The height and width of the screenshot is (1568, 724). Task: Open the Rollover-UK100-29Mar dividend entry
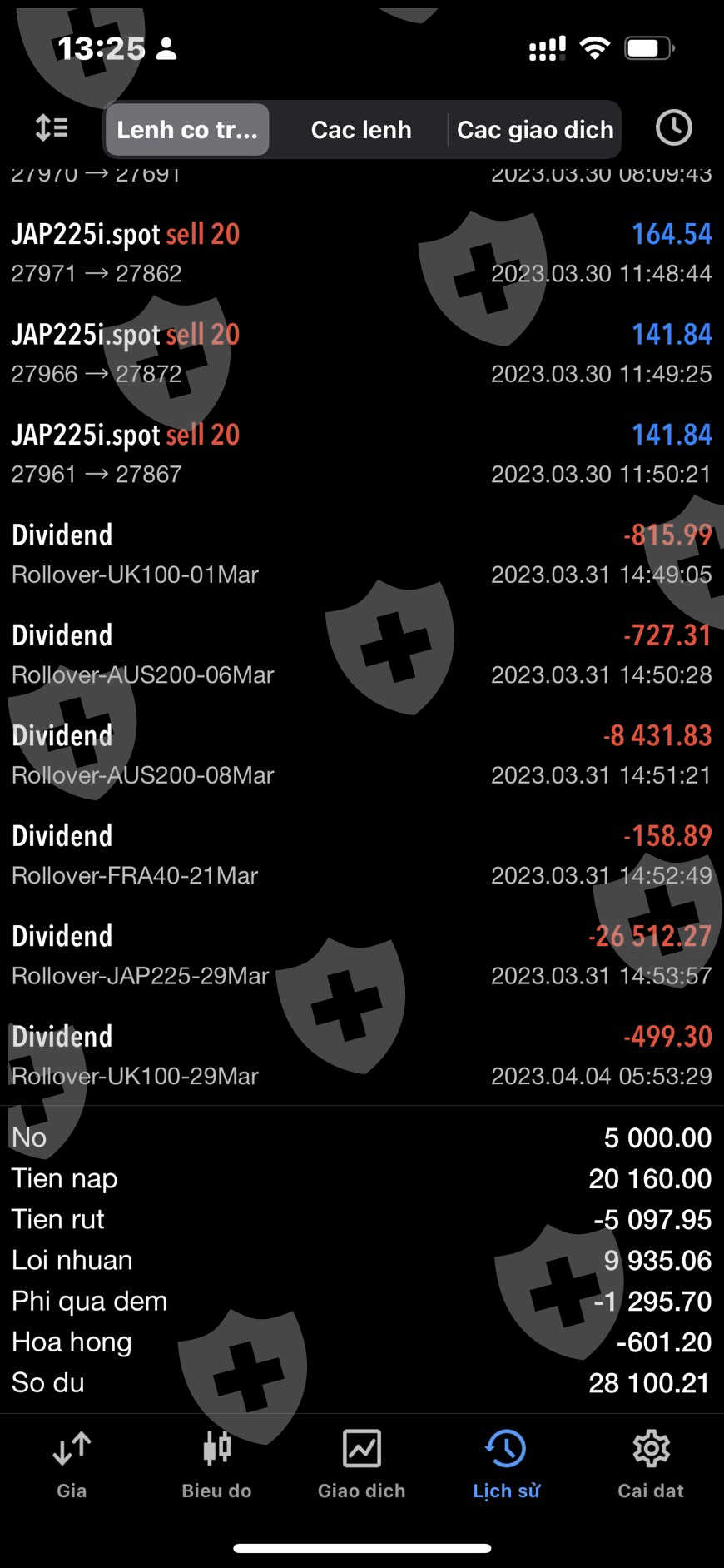tap(361, 1056)
